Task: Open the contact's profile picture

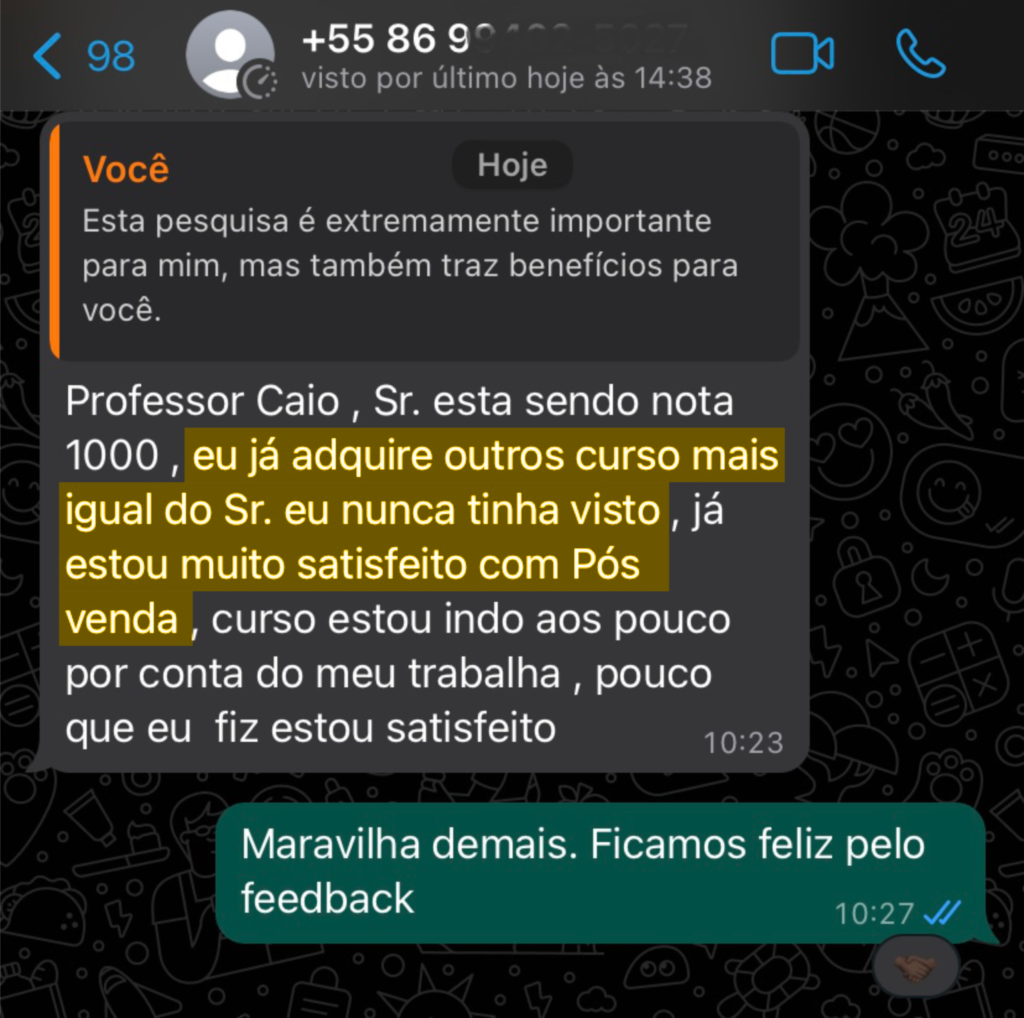Action: coord(230,55)
